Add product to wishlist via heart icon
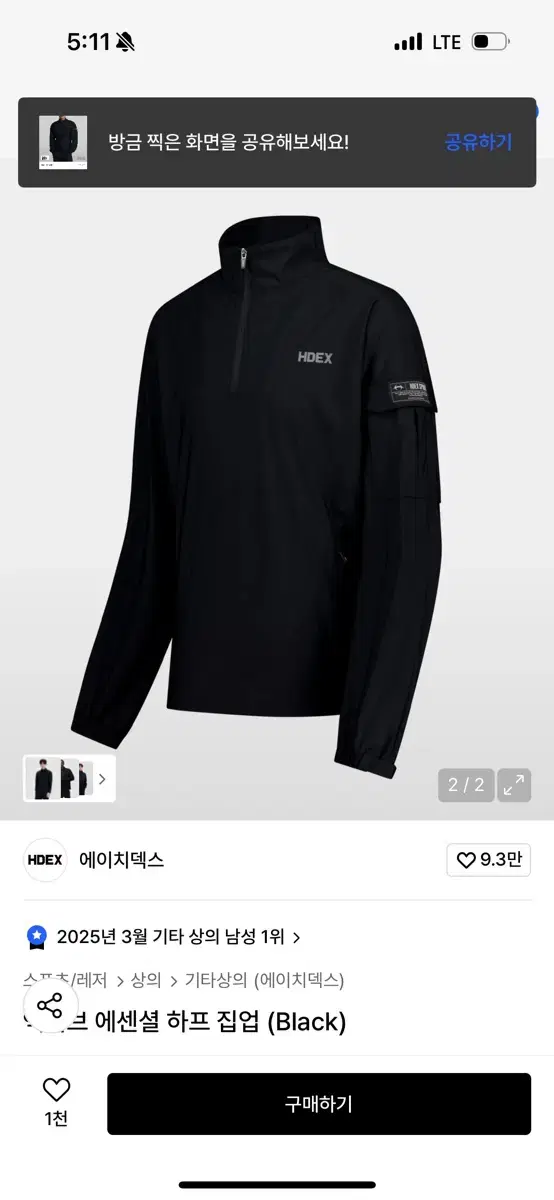554x1200 pixels. point(56,1090)
